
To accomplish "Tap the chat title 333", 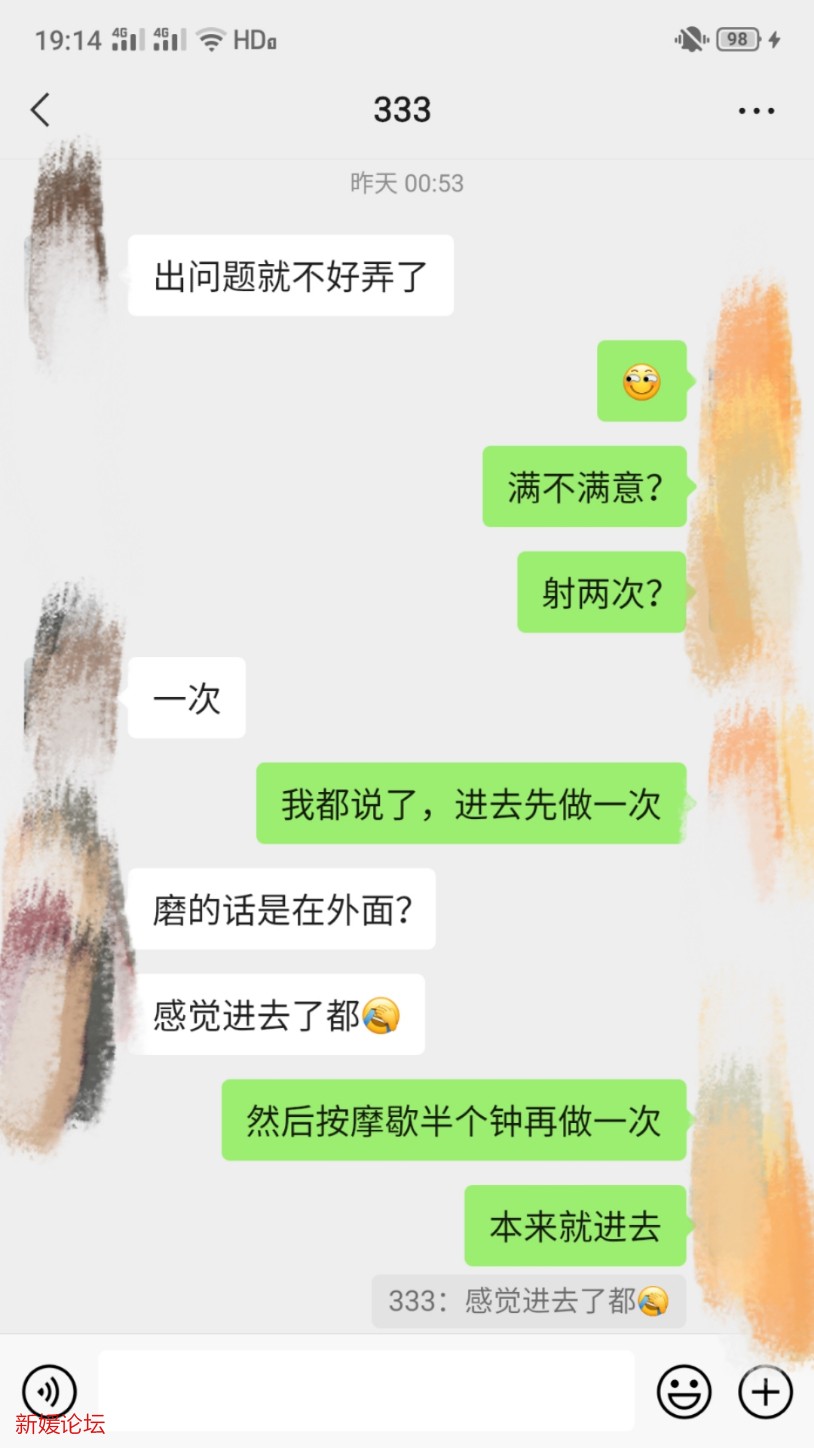I will (401, 110).
